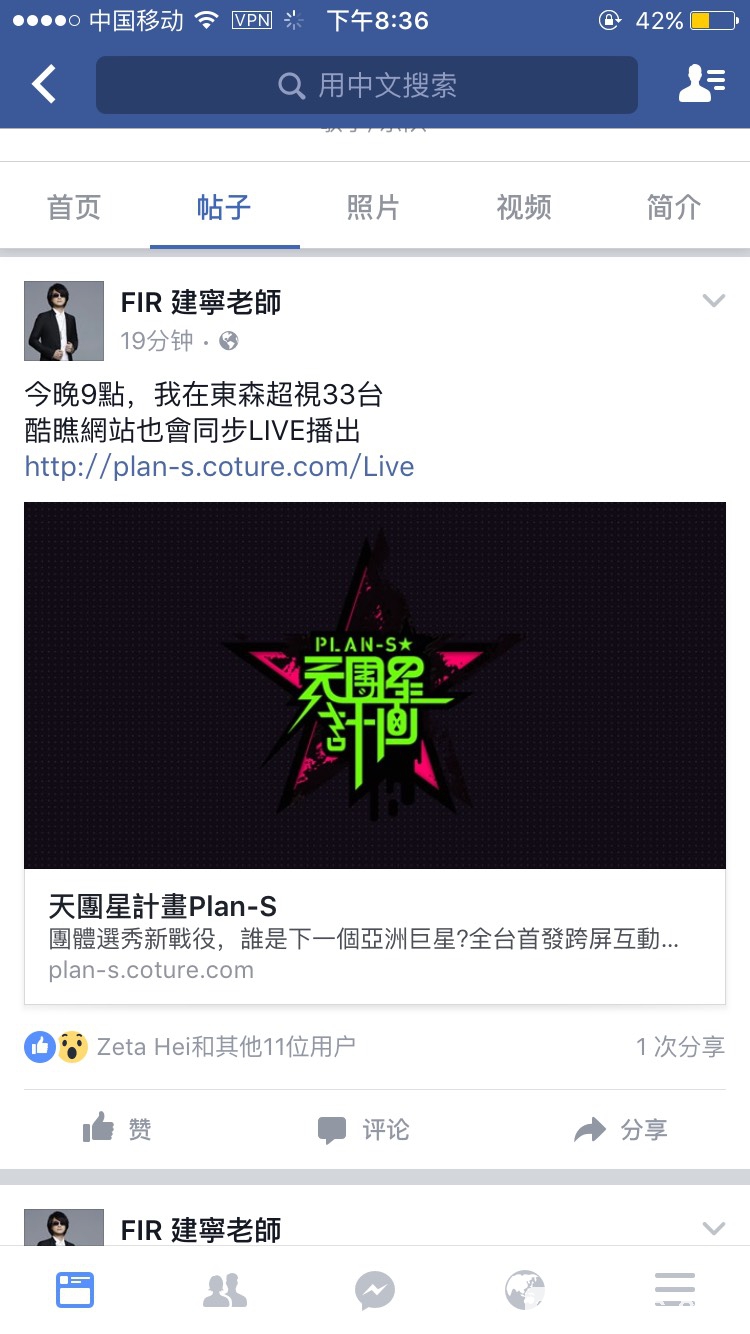The height and width of the screenshot is (1334, 750).
Task: Go back using the top-left arrow
Action: (44, 85)
